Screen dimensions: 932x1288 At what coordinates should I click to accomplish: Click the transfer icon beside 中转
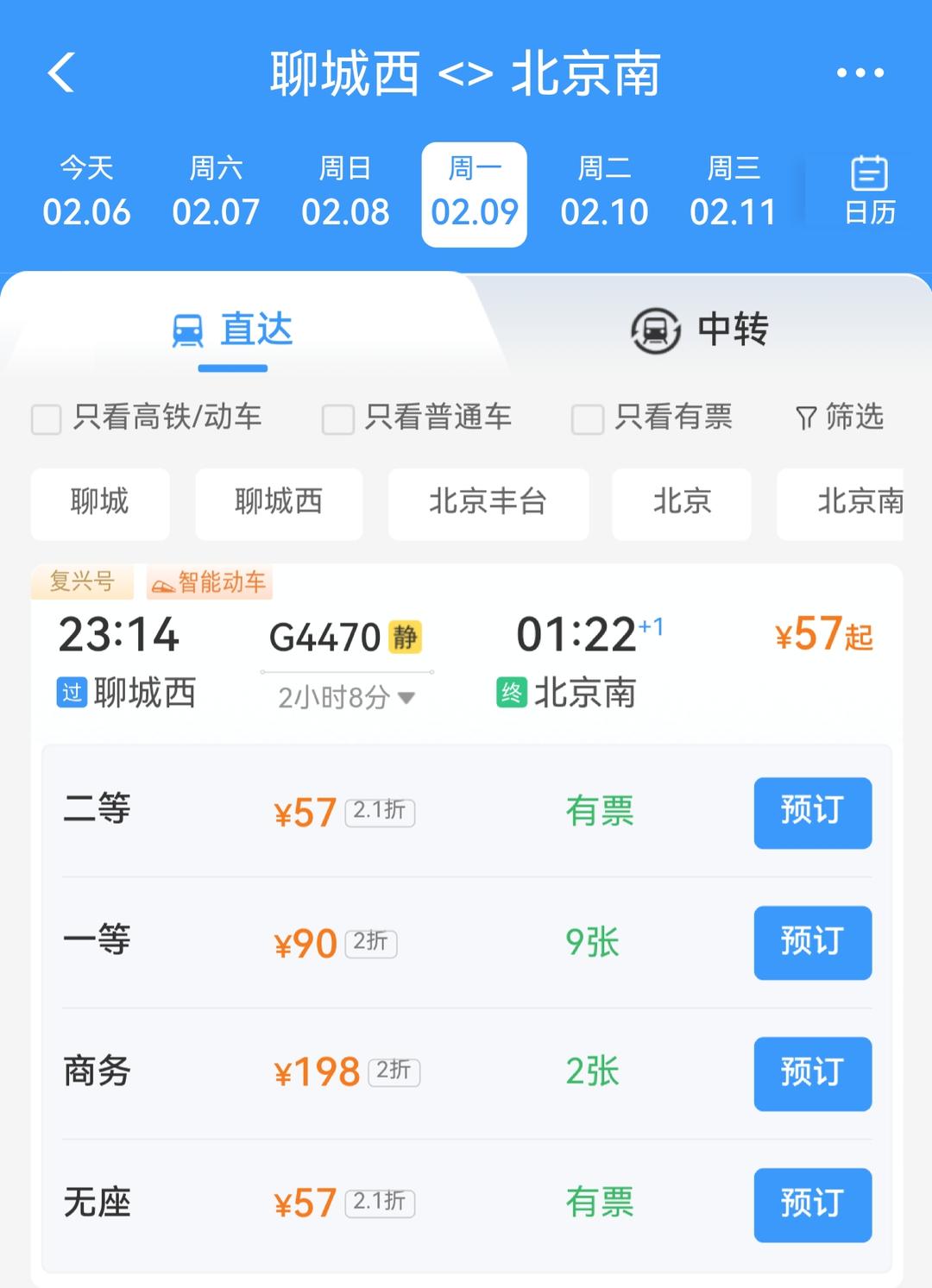click(x=652, y=329)
